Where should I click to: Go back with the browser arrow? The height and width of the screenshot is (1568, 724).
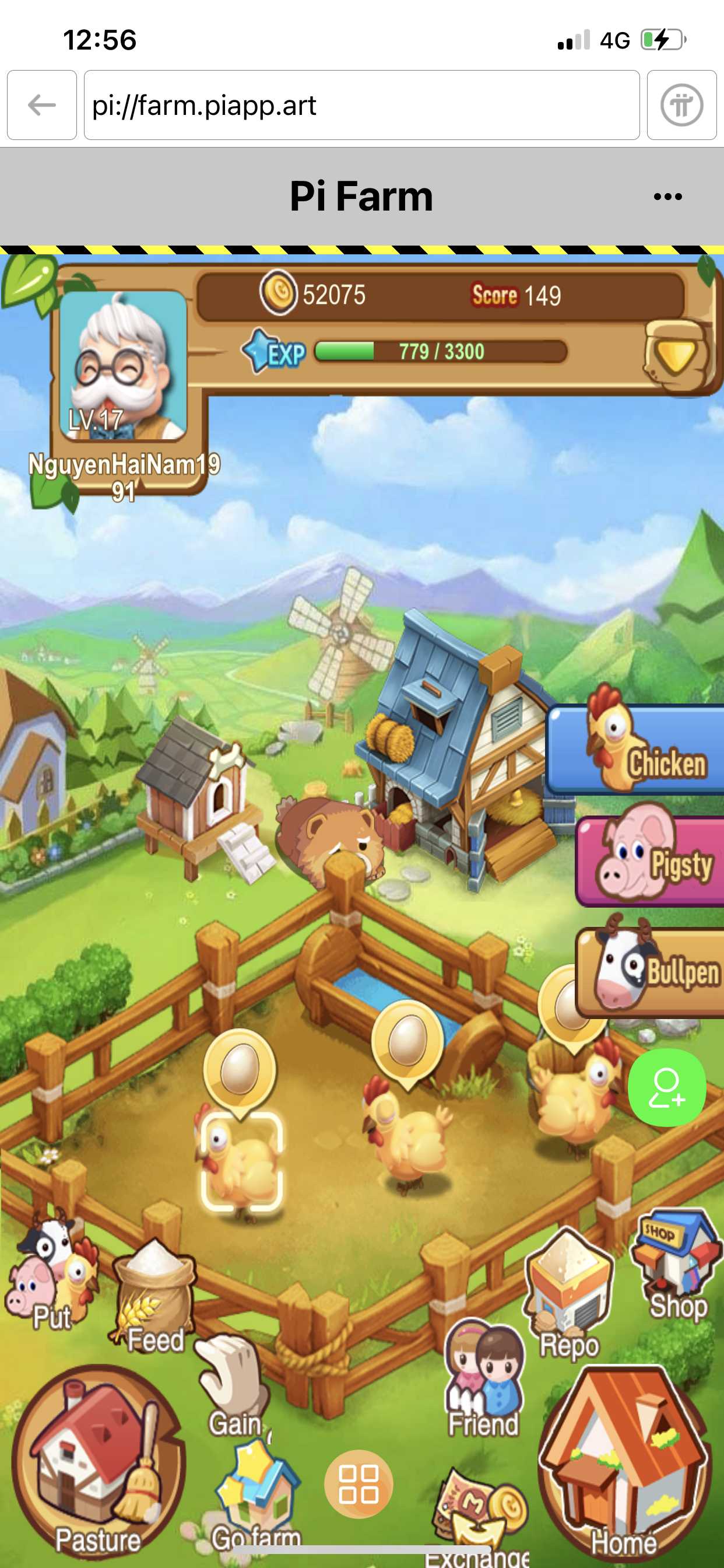coord(41,106)
